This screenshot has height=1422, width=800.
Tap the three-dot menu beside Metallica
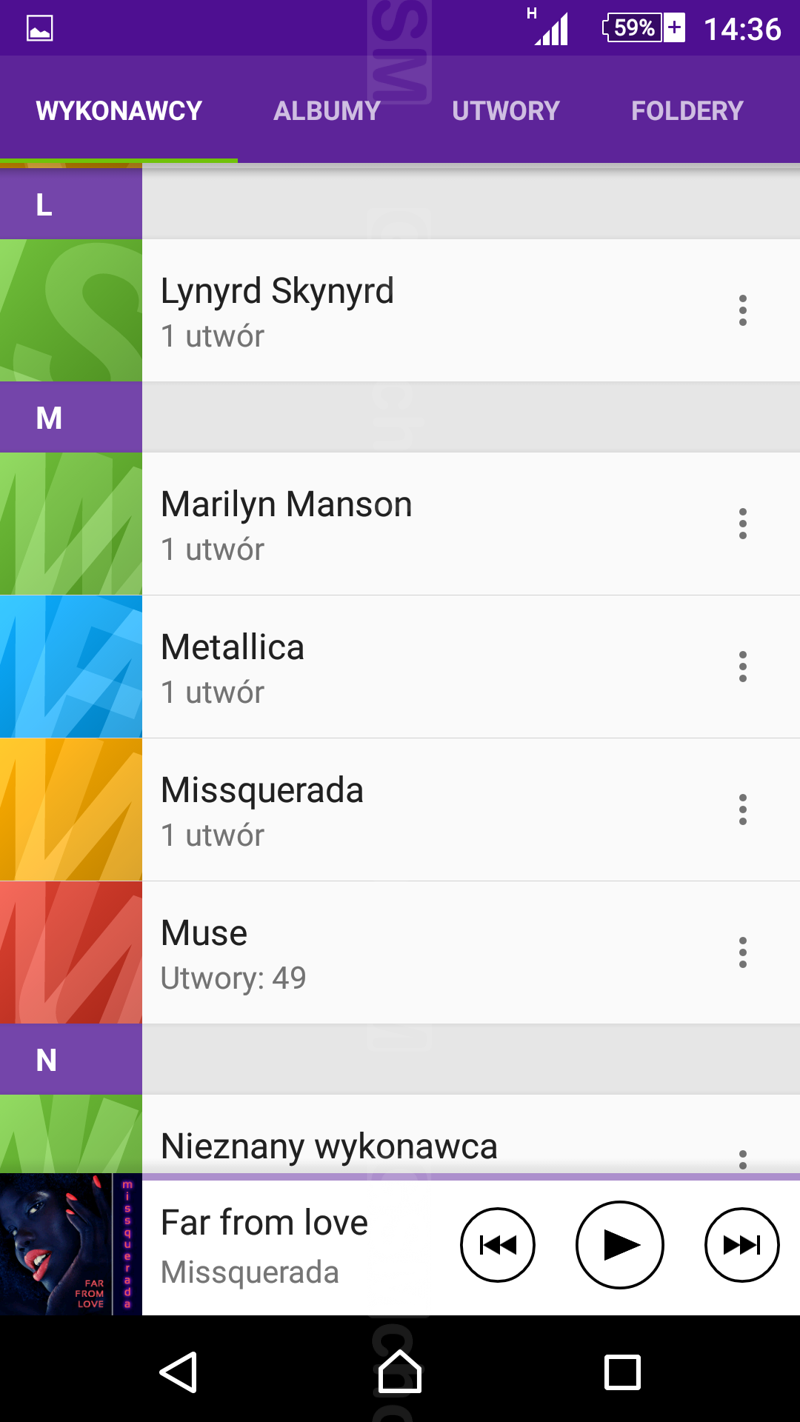pyautogui.click(x=742, y=667)
